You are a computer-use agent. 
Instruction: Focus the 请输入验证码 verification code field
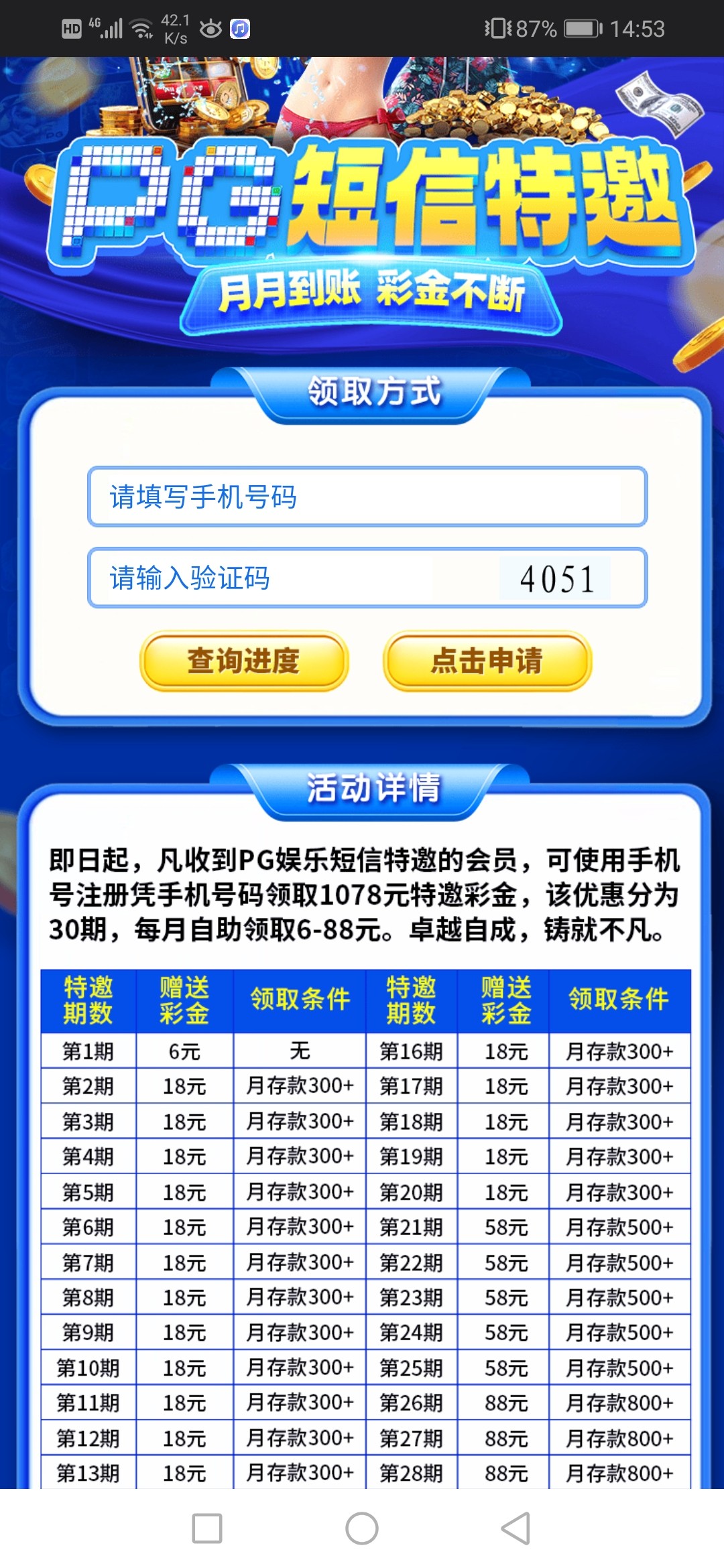(x=295, y=578)
